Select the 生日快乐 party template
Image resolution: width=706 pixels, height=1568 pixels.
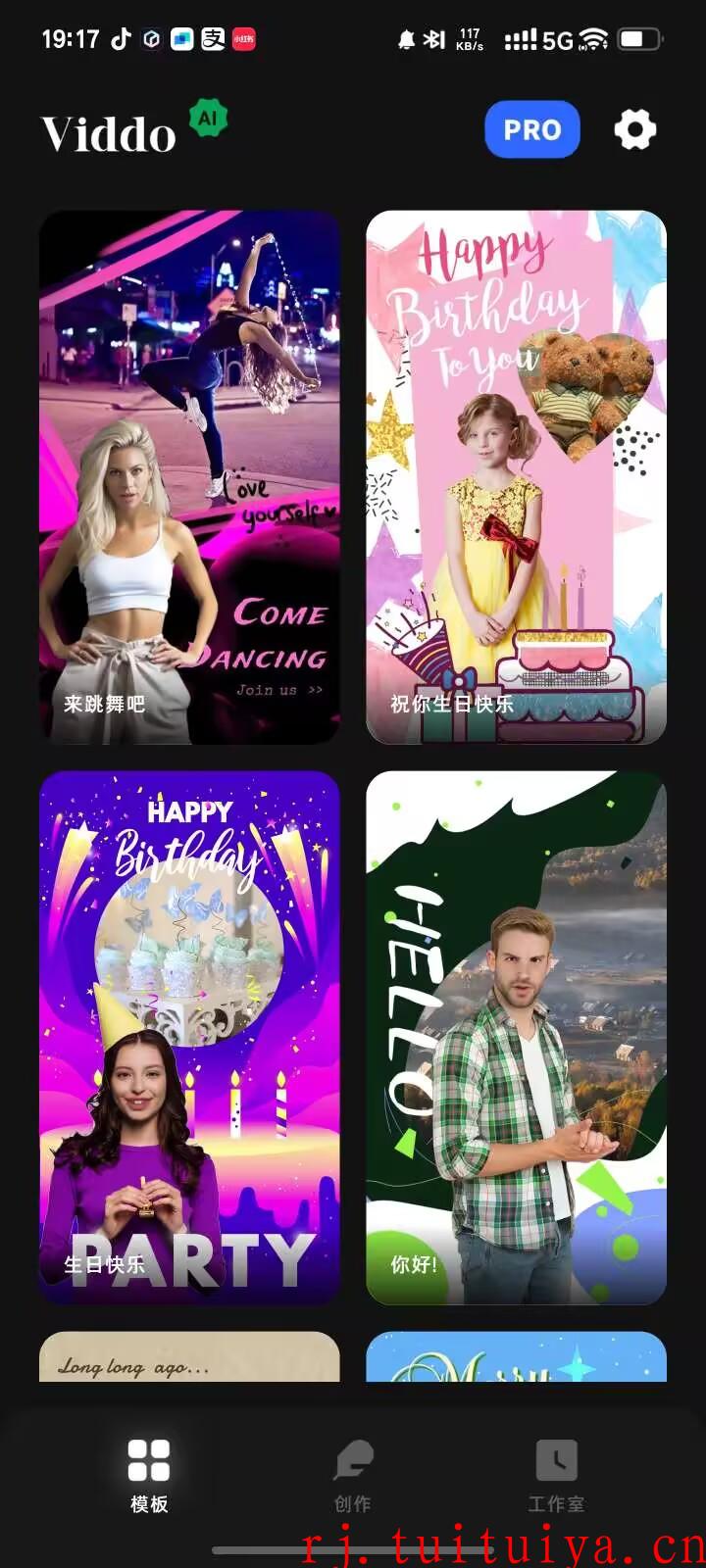[189, 1037]
